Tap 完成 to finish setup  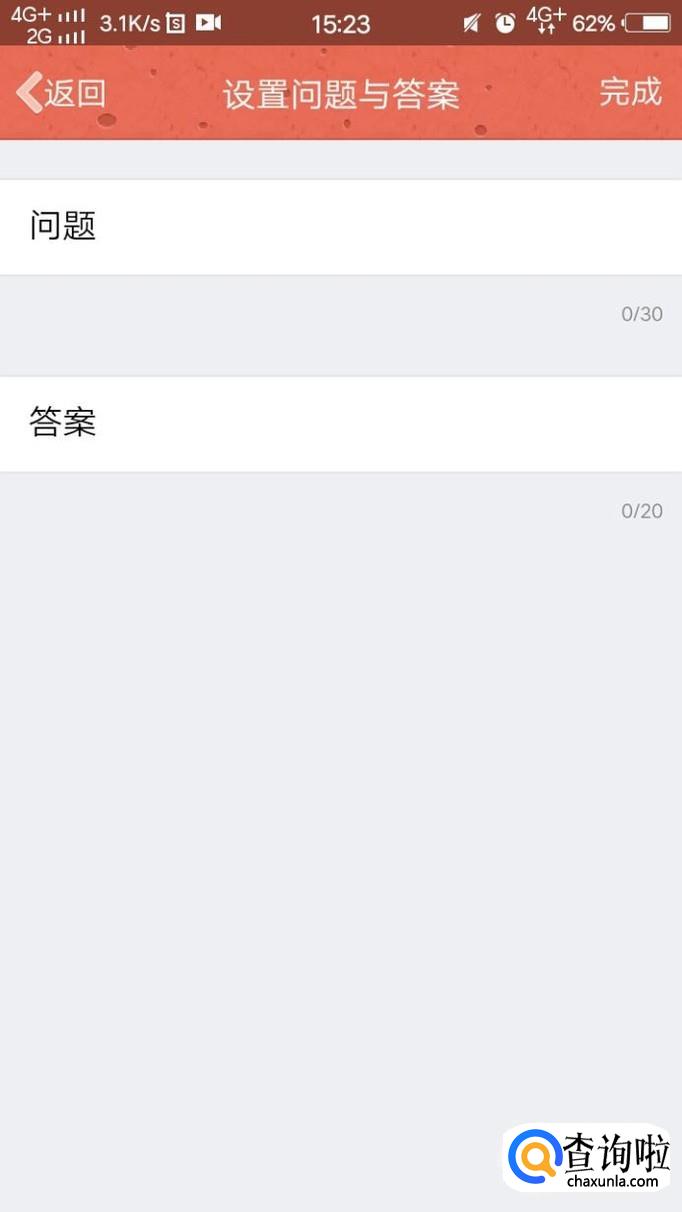coord(630,92)
